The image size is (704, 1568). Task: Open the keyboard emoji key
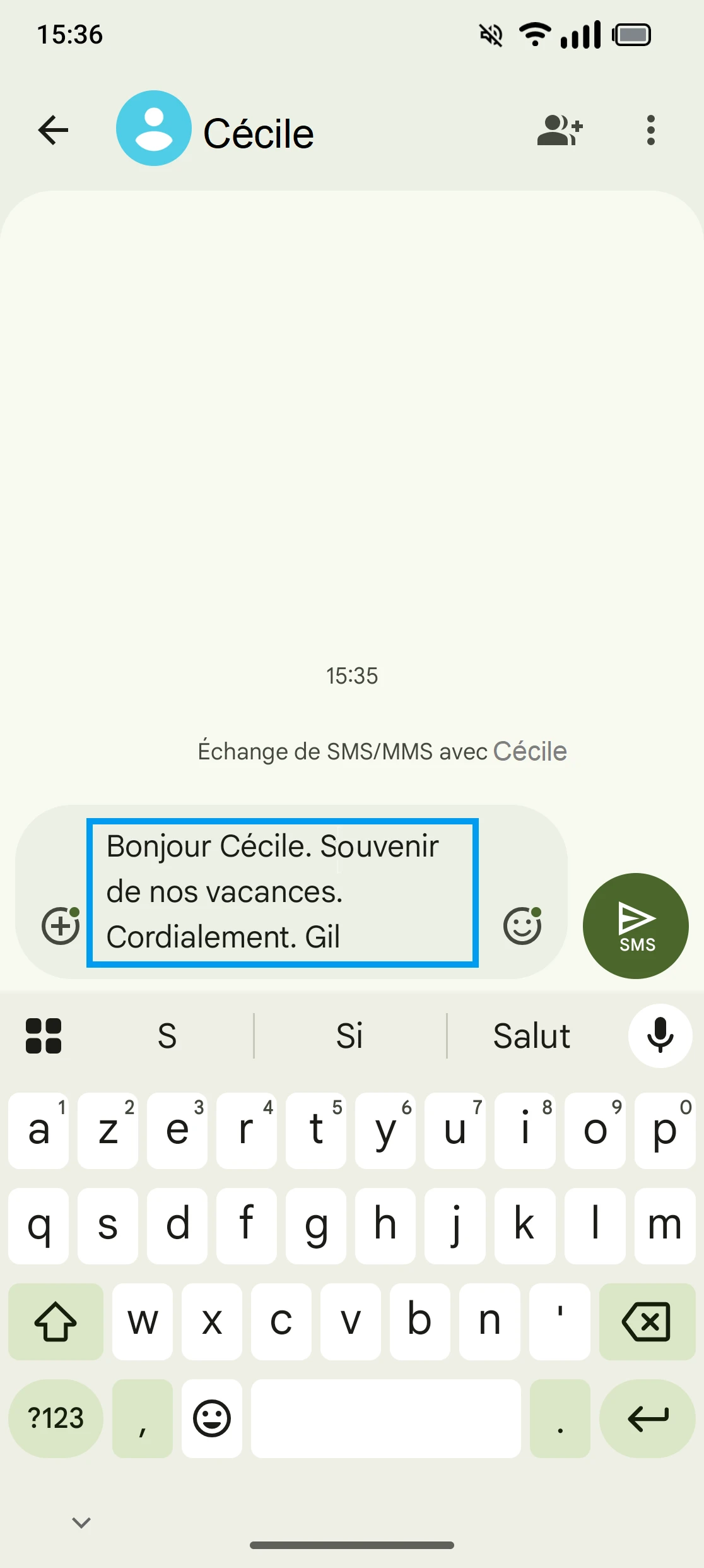pyautogui.click(x=212, y=1418)
